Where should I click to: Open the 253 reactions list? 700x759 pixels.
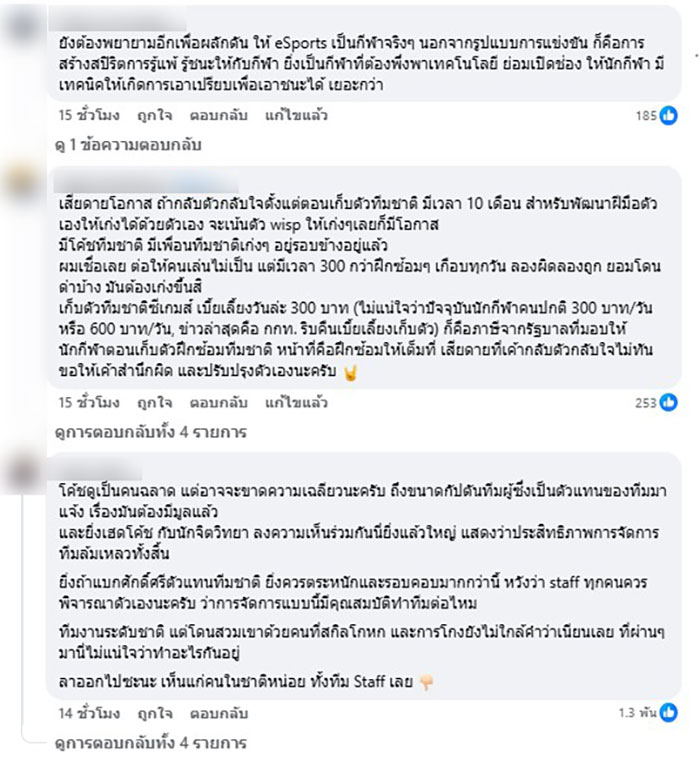pyautogui.click(x=656, y=403)
